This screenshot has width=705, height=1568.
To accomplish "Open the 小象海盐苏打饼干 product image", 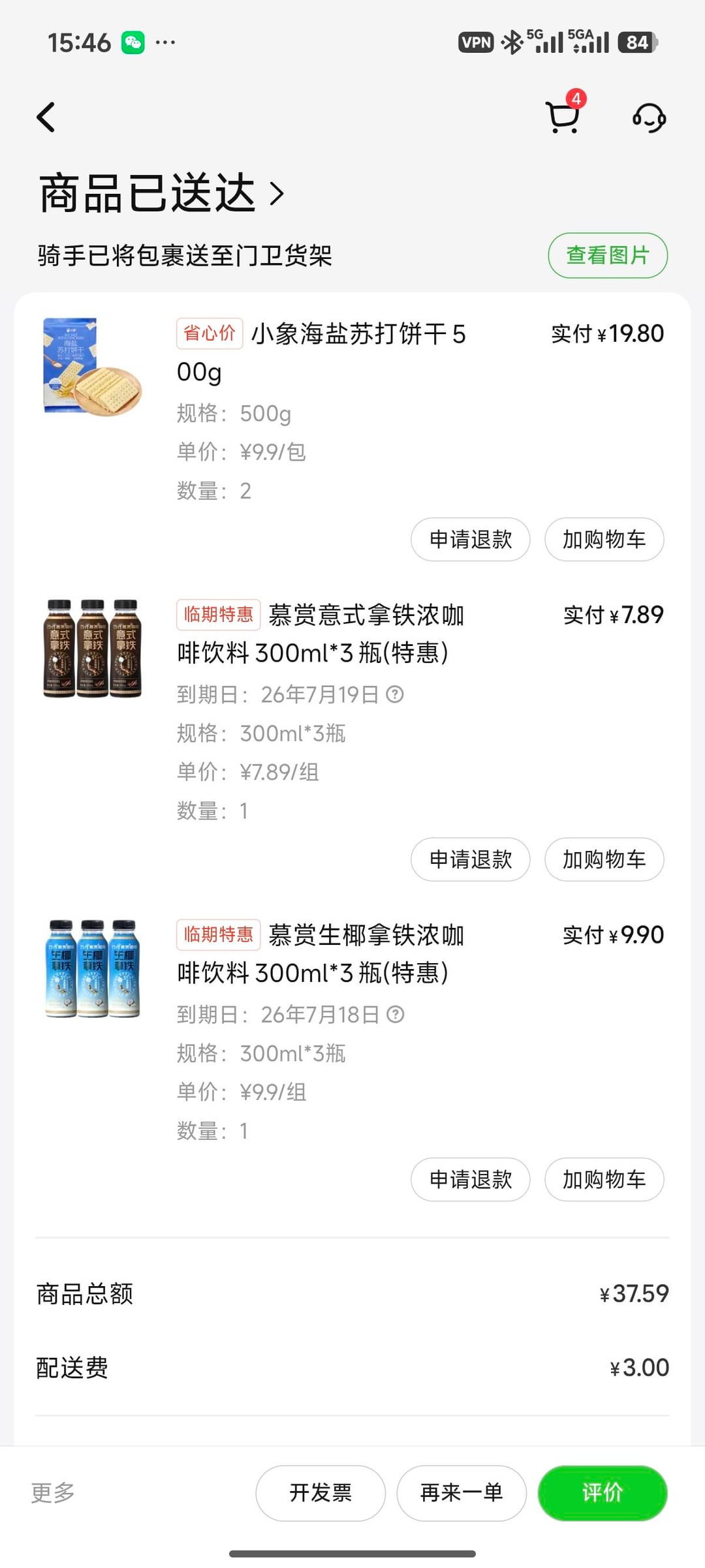I will 92,366.
